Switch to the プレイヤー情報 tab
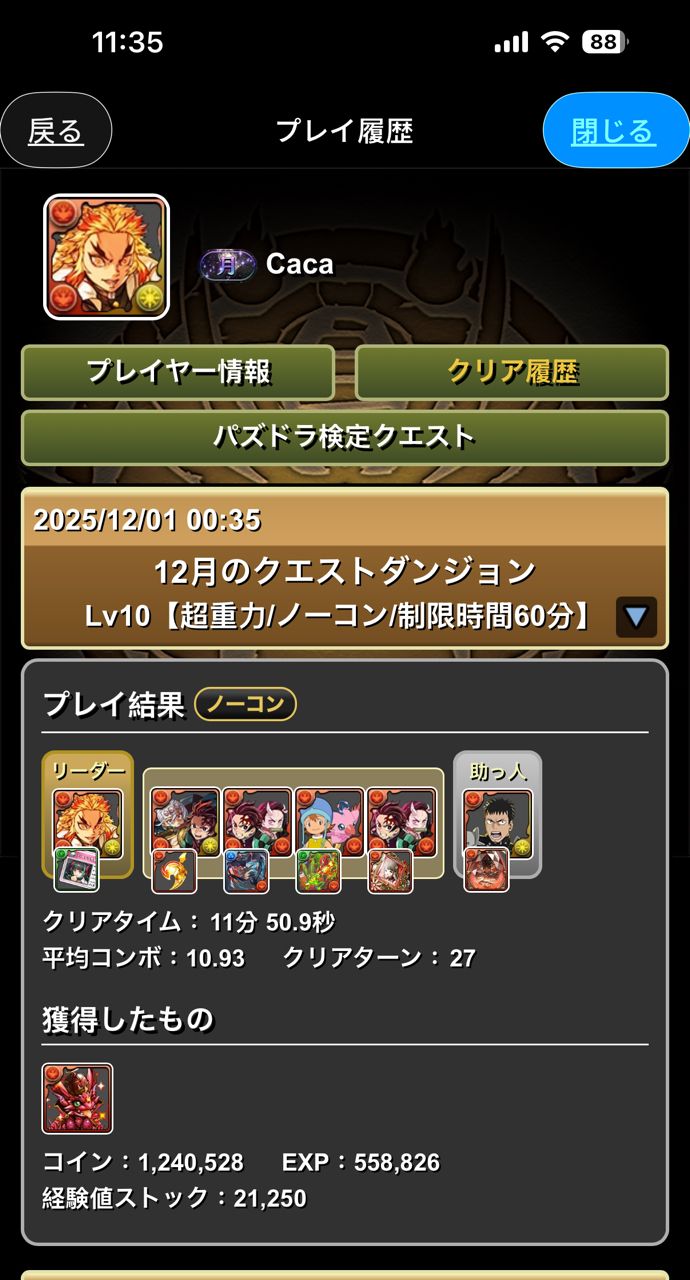This screenshot has width=690, height=1280. (x=178, y=372)
